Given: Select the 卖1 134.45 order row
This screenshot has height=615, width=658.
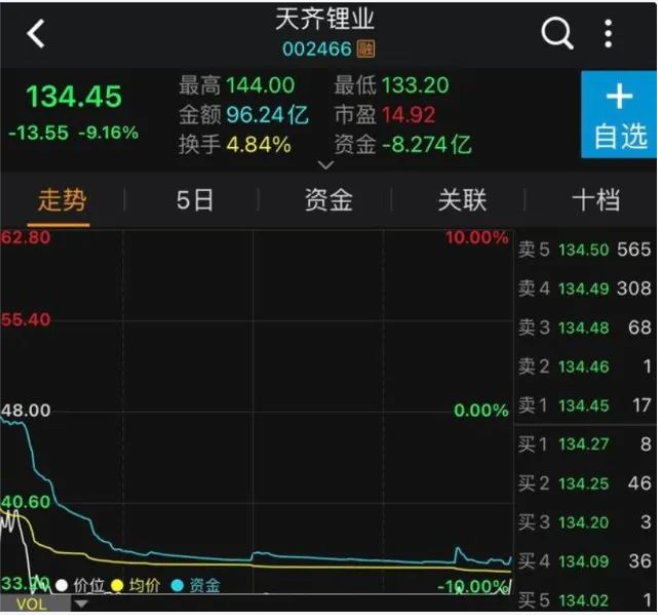Looking at the screenshot, I should 585,406.
